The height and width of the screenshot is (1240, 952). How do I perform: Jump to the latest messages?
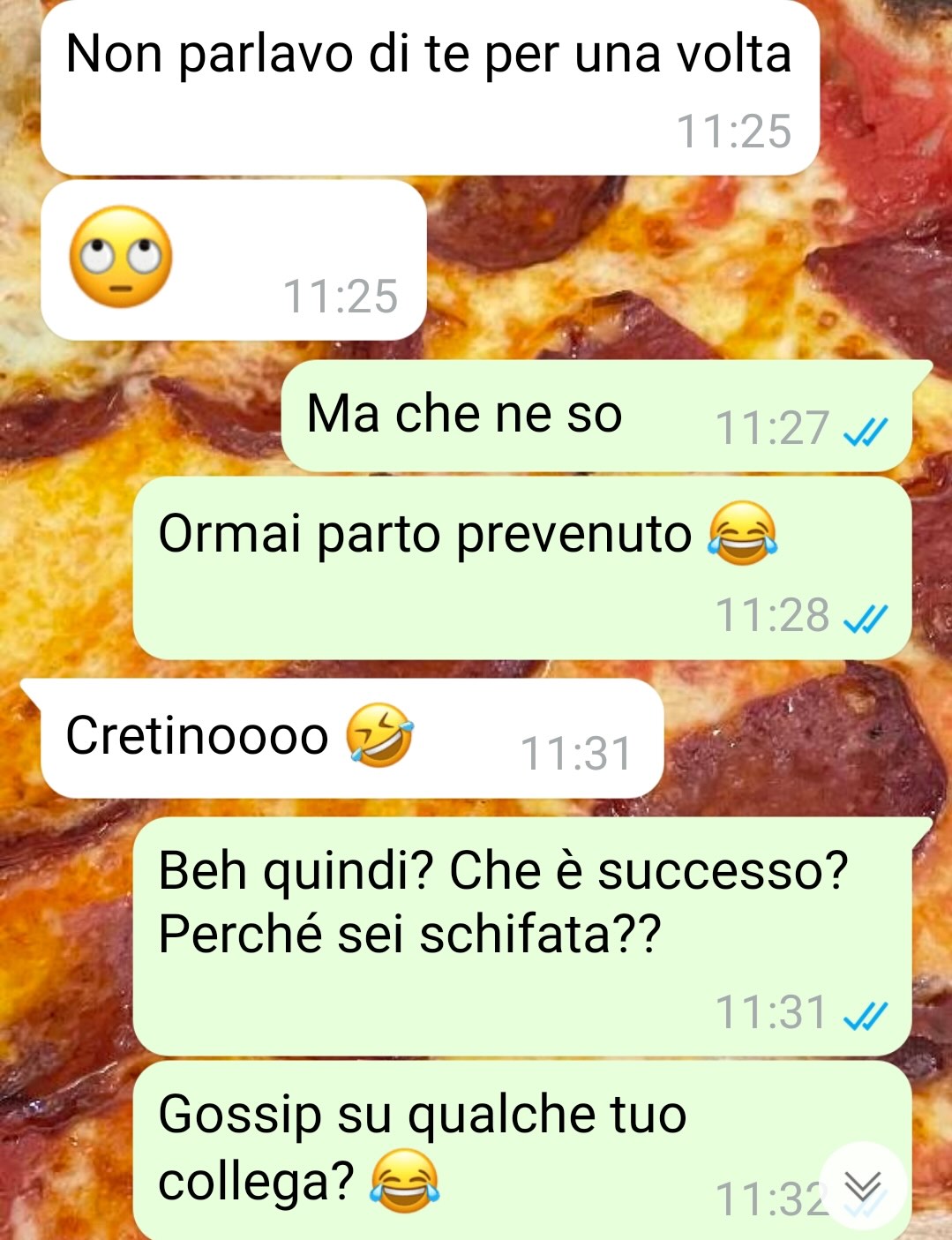click(x=862, y=1186)
